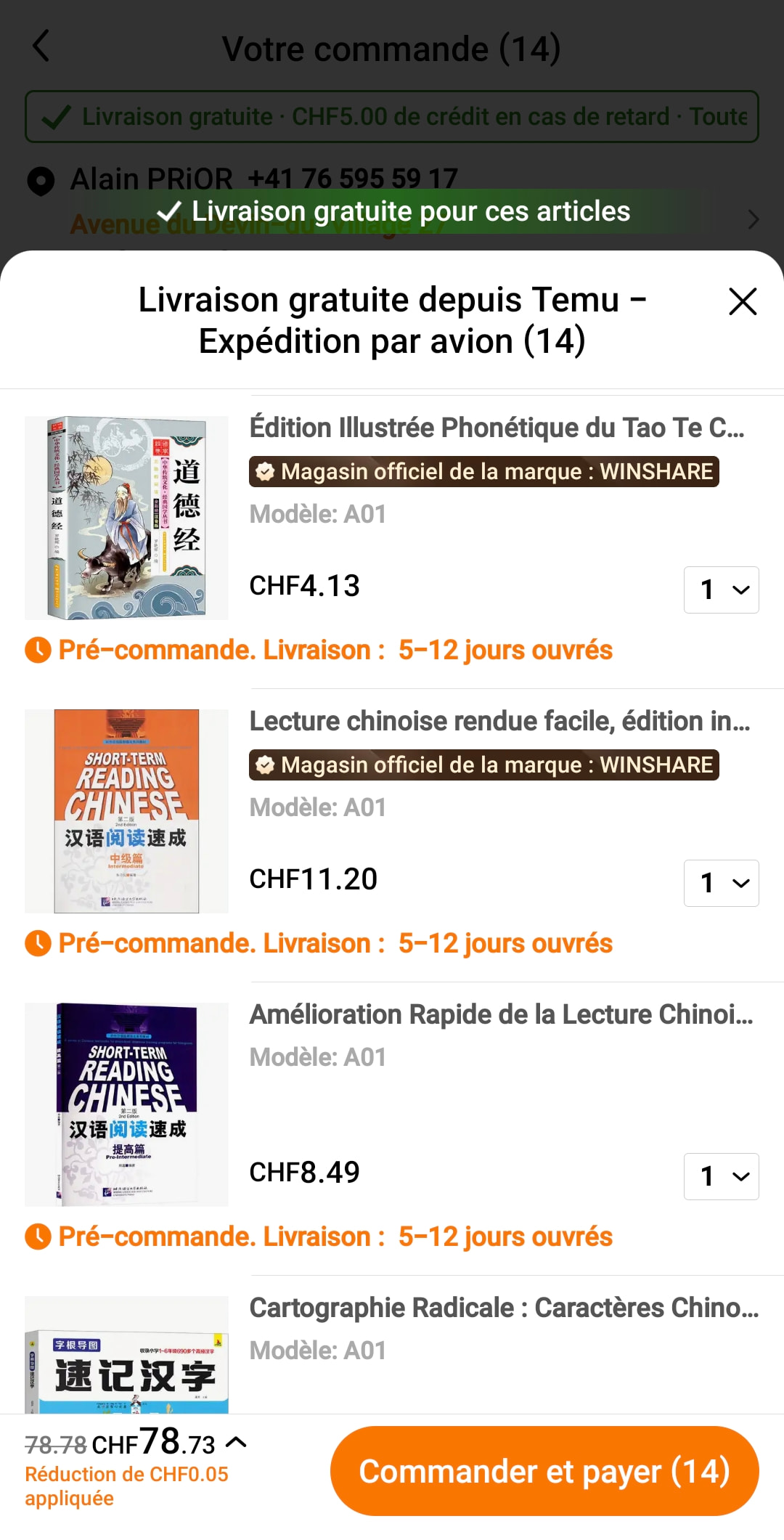Image resolution: width=784 pixels, height=1540 pixels.
Task: Open quantity selector for the CHF8.49 book
Action: [721, 1176]
